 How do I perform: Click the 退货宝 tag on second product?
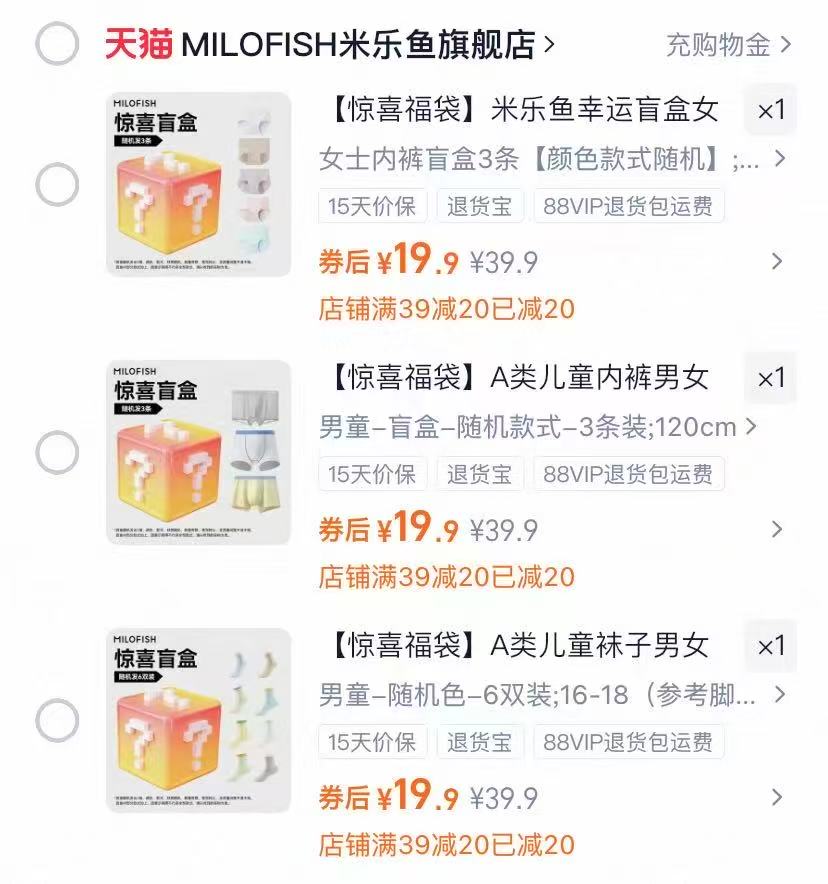pyautogui.click(x=479, y=474)
